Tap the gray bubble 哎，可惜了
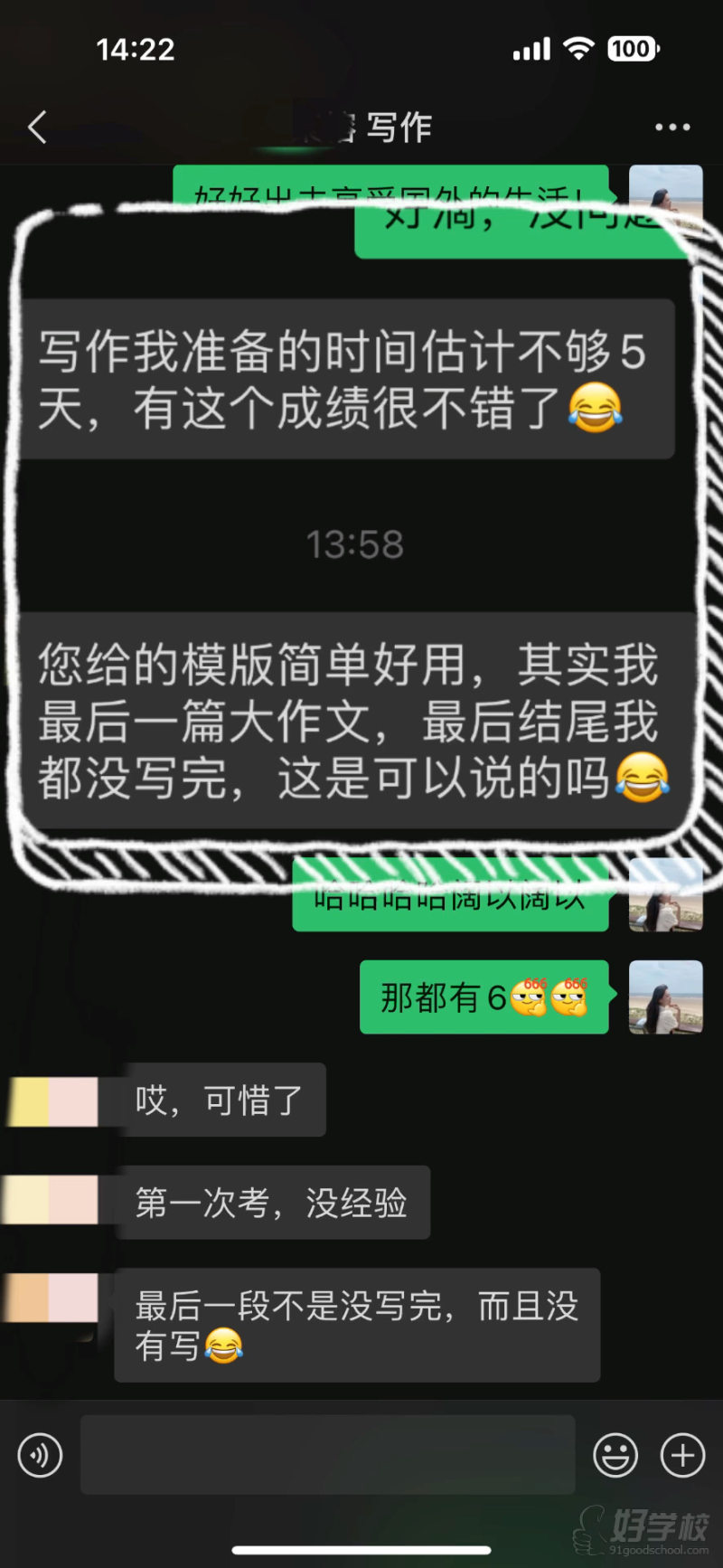The height and width of the screenshot is (1568, 723). tap(223, 1100)
